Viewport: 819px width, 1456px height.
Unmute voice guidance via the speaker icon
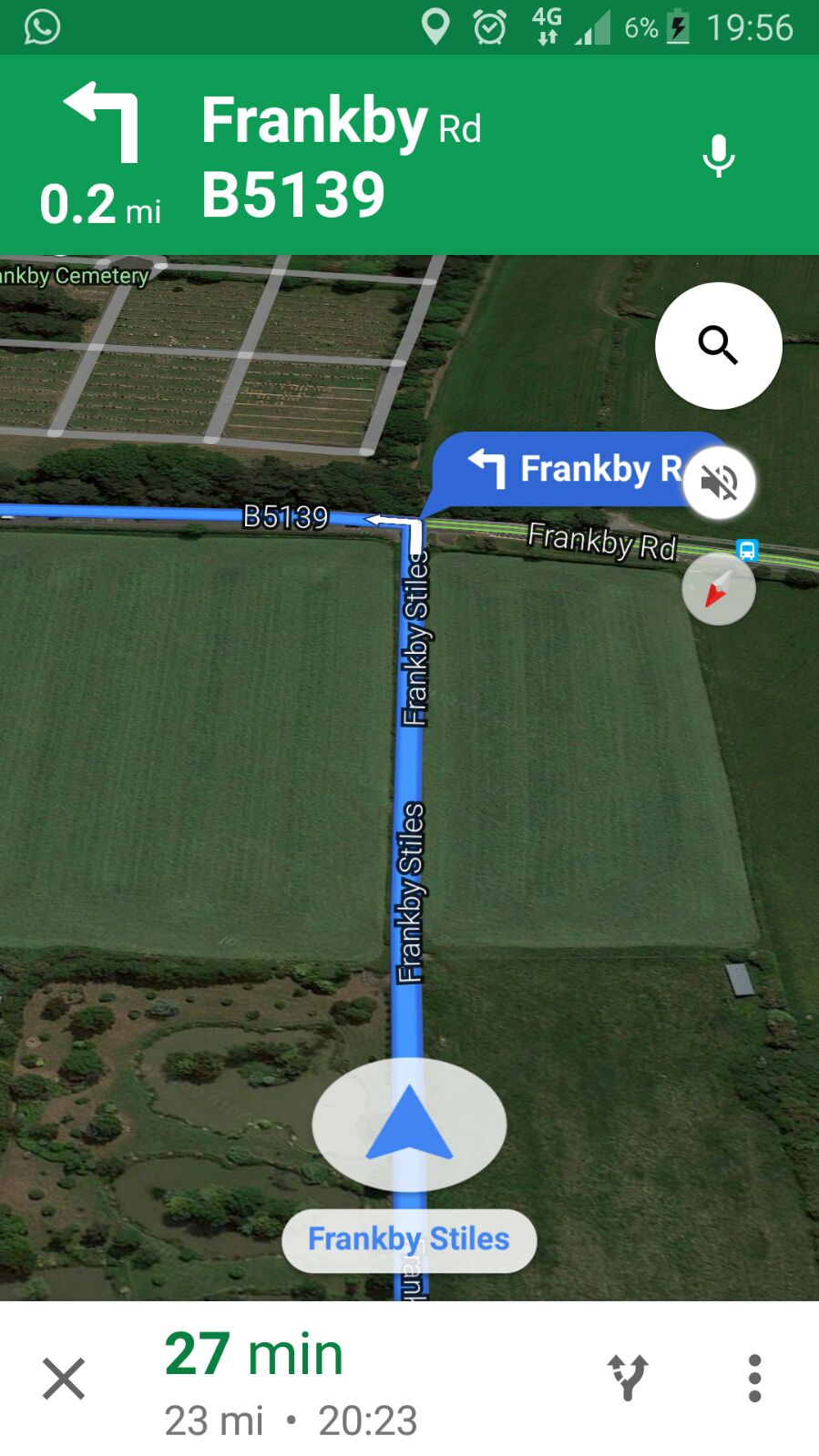pyautogui.click(x=718, y=483)
